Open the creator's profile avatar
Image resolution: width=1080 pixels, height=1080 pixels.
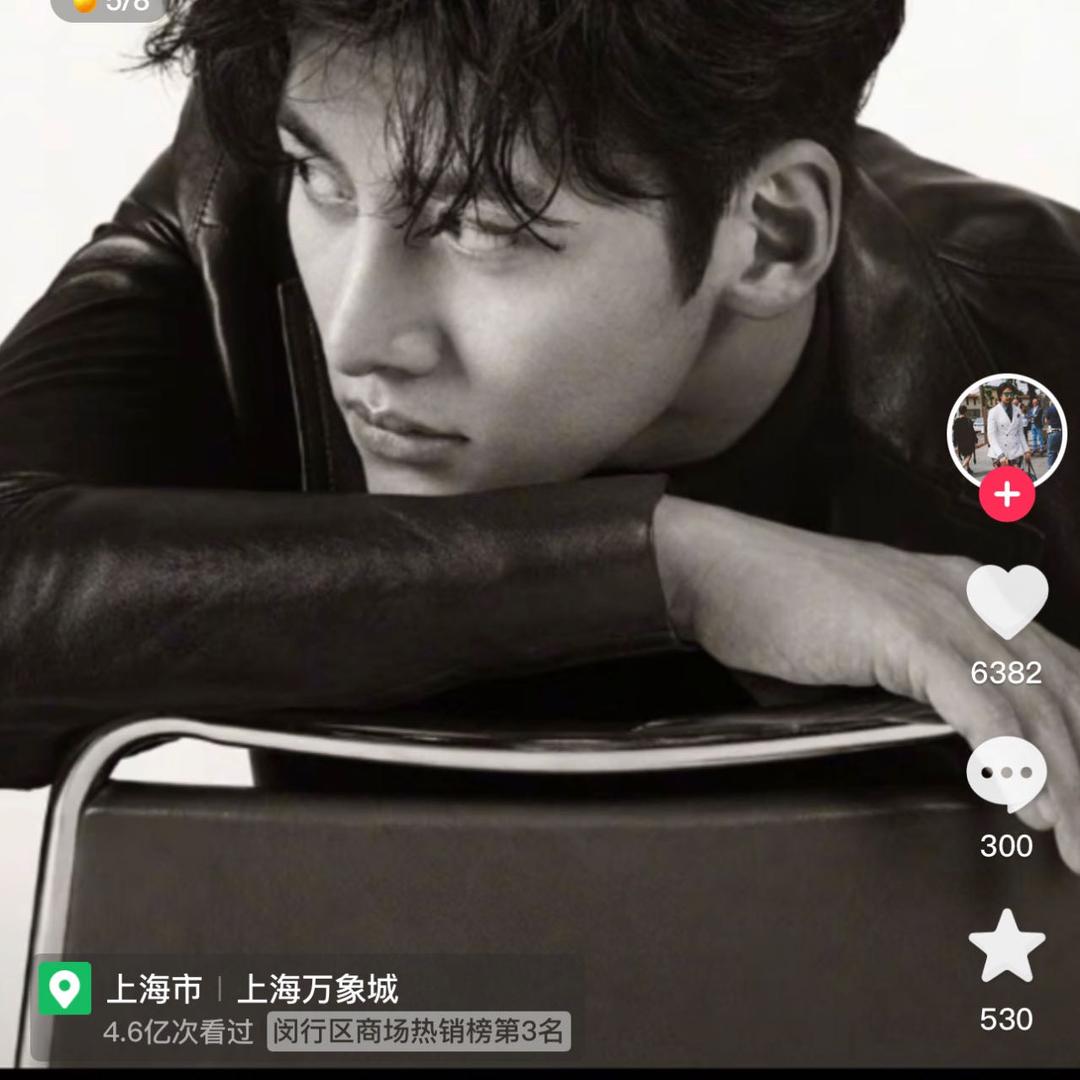coord(1006,432)
